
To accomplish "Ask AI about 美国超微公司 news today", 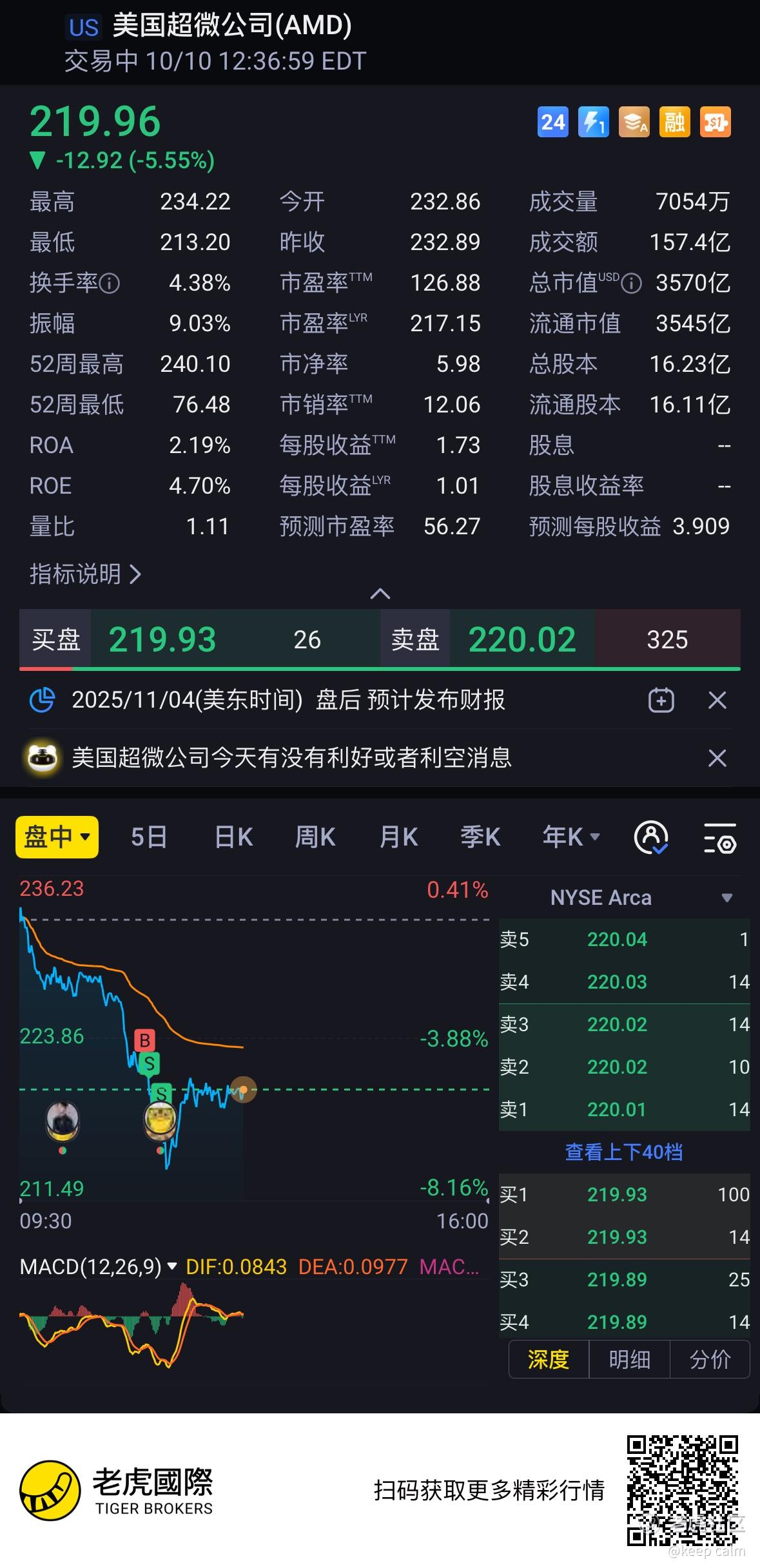I will pyautogui.click(x=291, y=758).
